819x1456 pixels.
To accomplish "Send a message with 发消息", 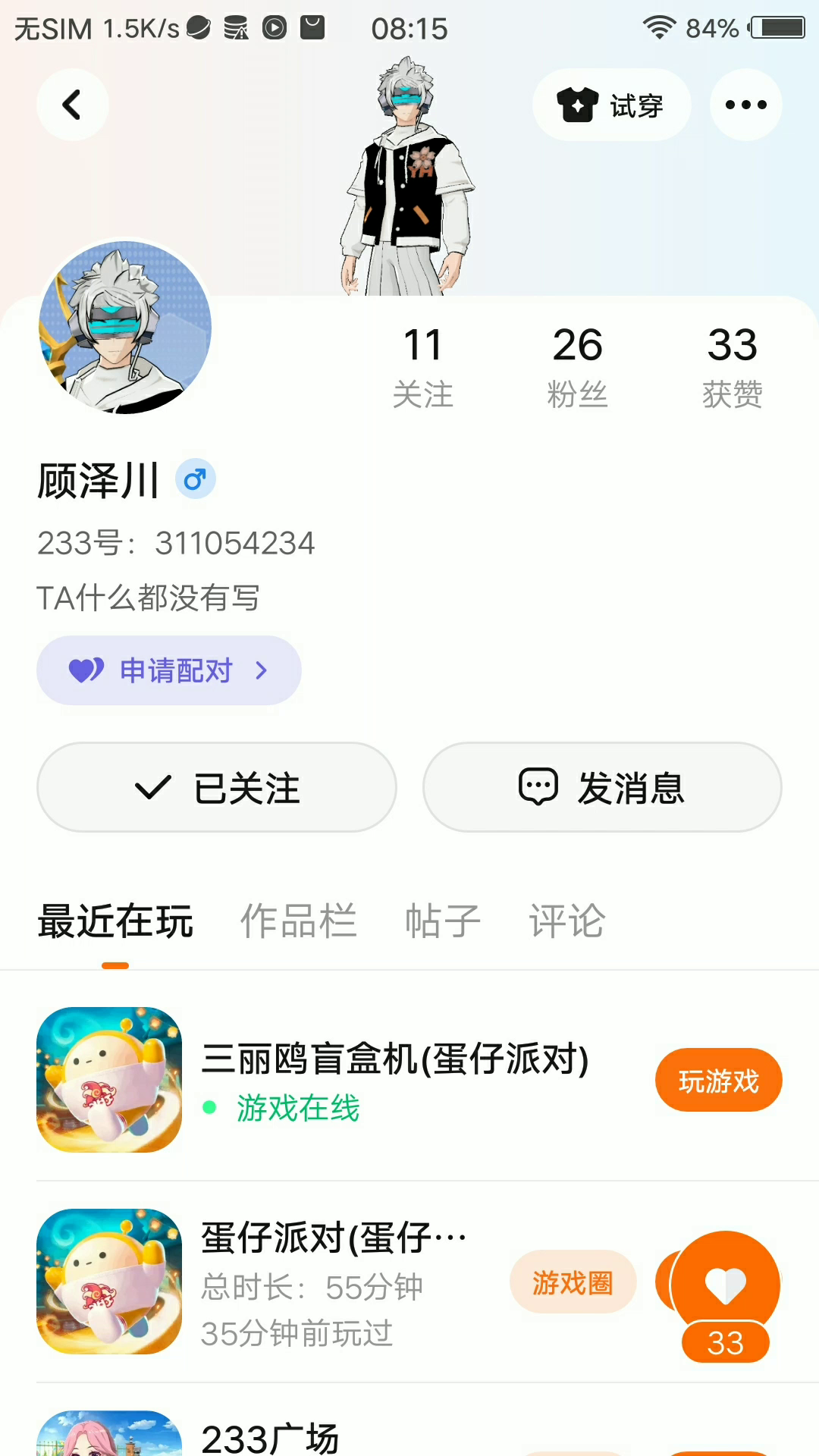I will click(x=602, y=787).
